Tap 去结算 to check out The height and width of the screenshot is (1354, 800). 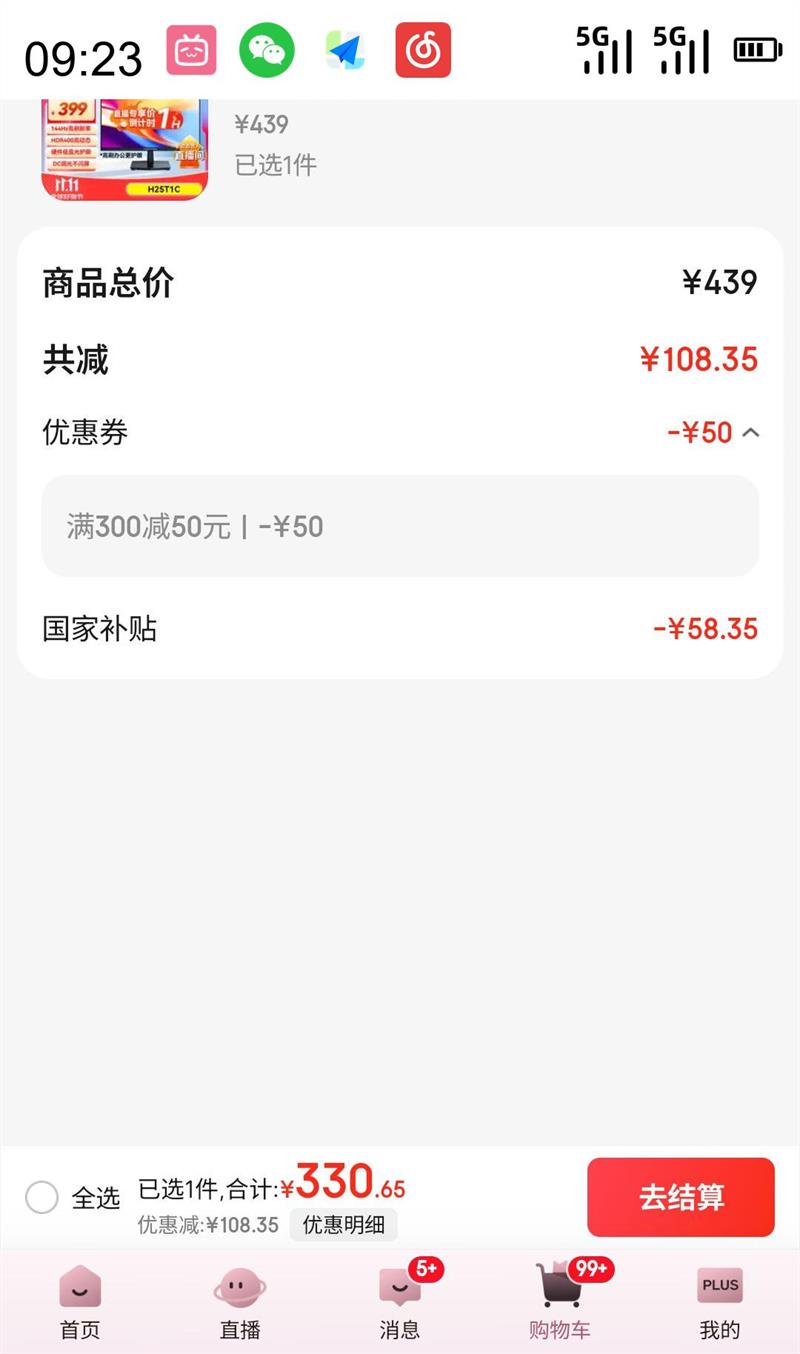pos(680,1197)
